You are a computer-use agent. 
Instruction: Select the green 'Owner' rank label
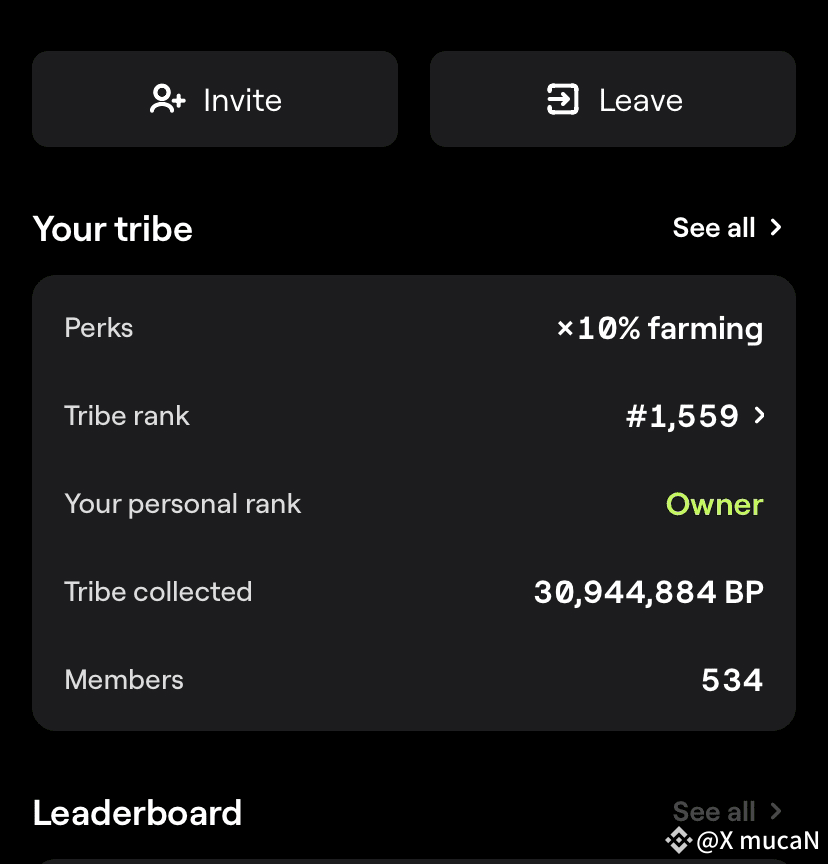tap(713, 504)
